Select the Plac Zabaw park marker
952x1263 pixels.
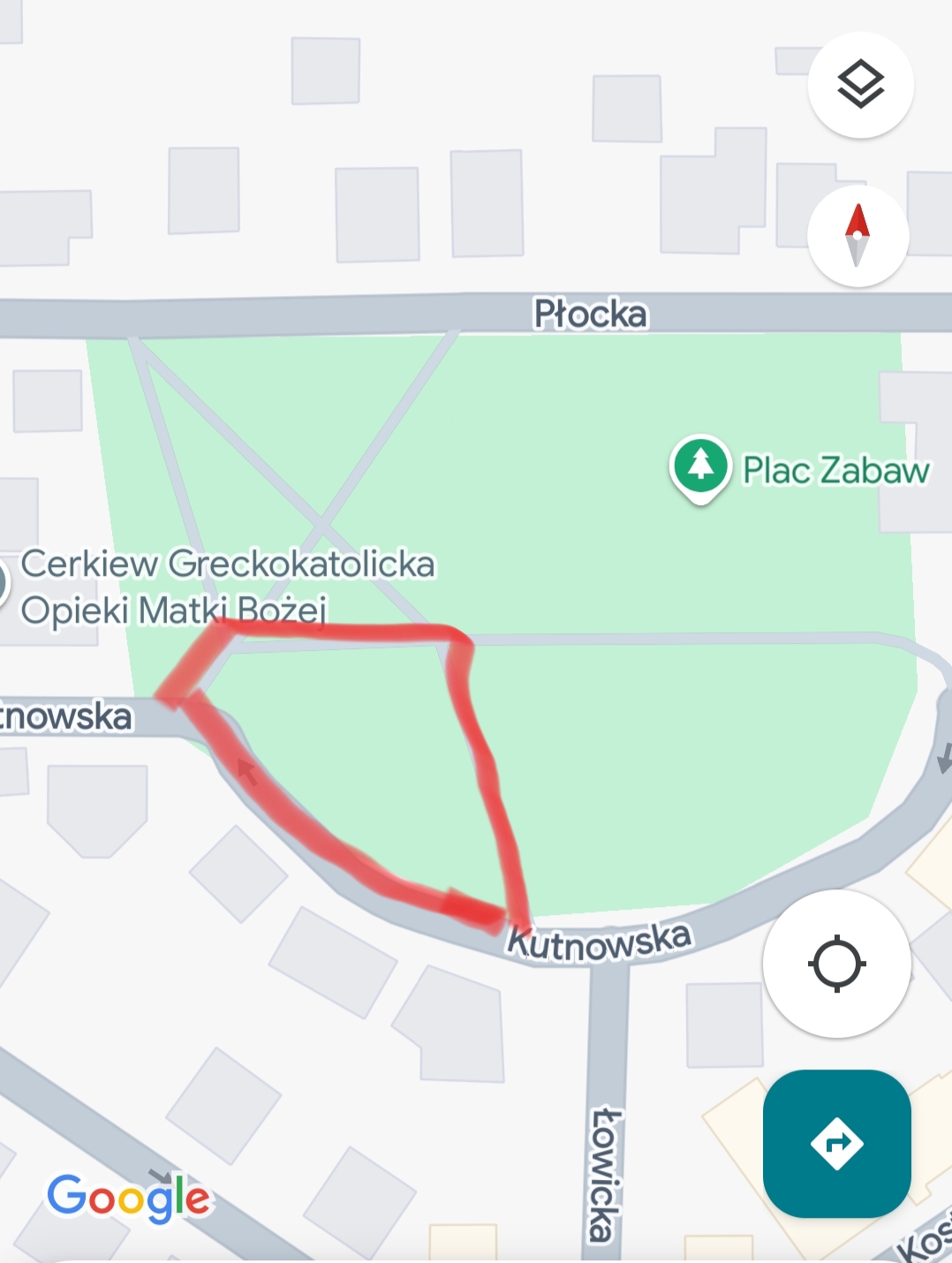(700, 465)
